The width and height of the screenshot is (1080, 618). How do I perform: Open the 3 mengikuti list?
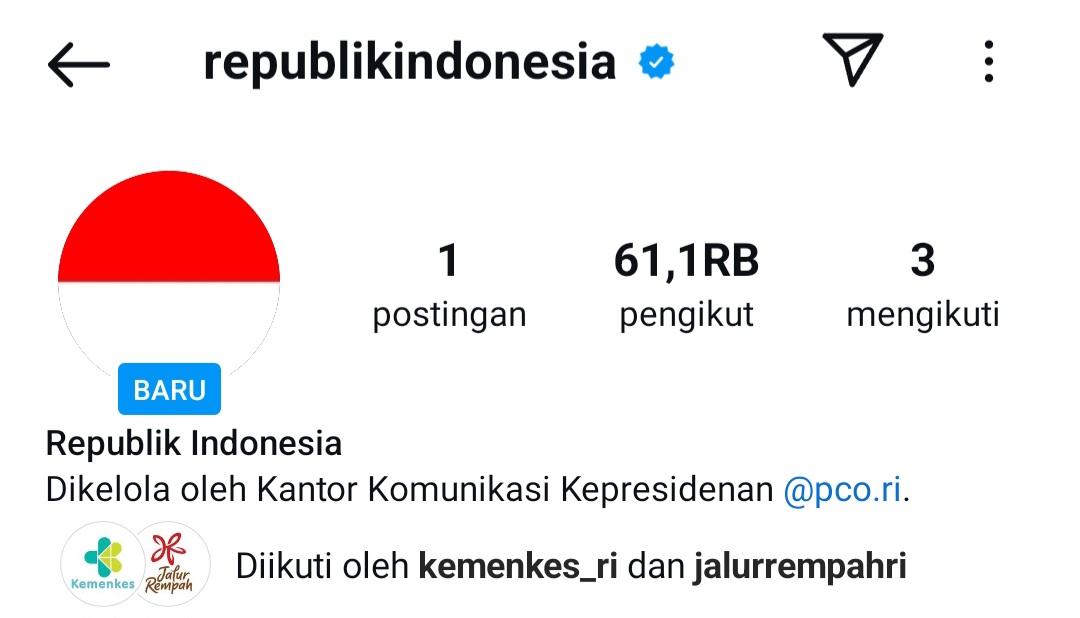922,285
